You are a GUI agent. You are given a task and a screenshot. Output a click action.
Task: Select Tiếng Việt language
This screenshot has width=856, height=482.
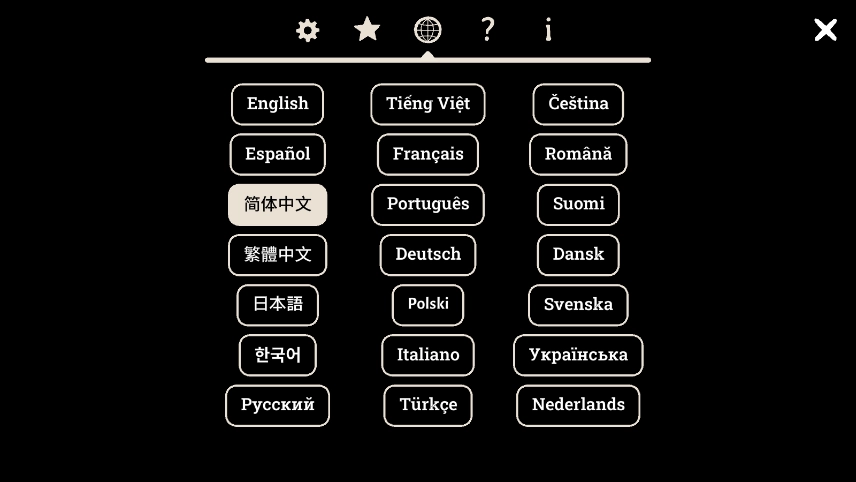(x=428, y=104)
